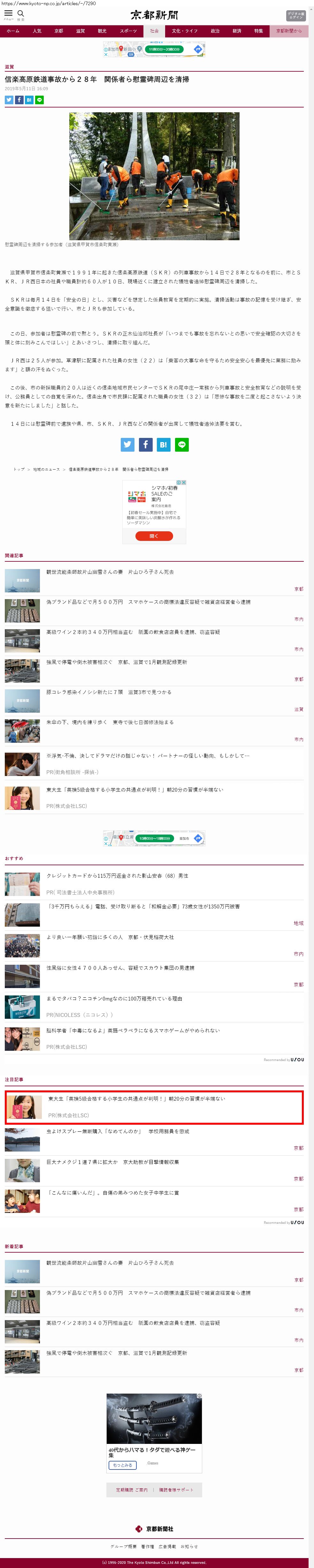This screenshot has width=314, height=1568.
Task: Share on LINE with the large green icon
Action: (x=182, y=444)
